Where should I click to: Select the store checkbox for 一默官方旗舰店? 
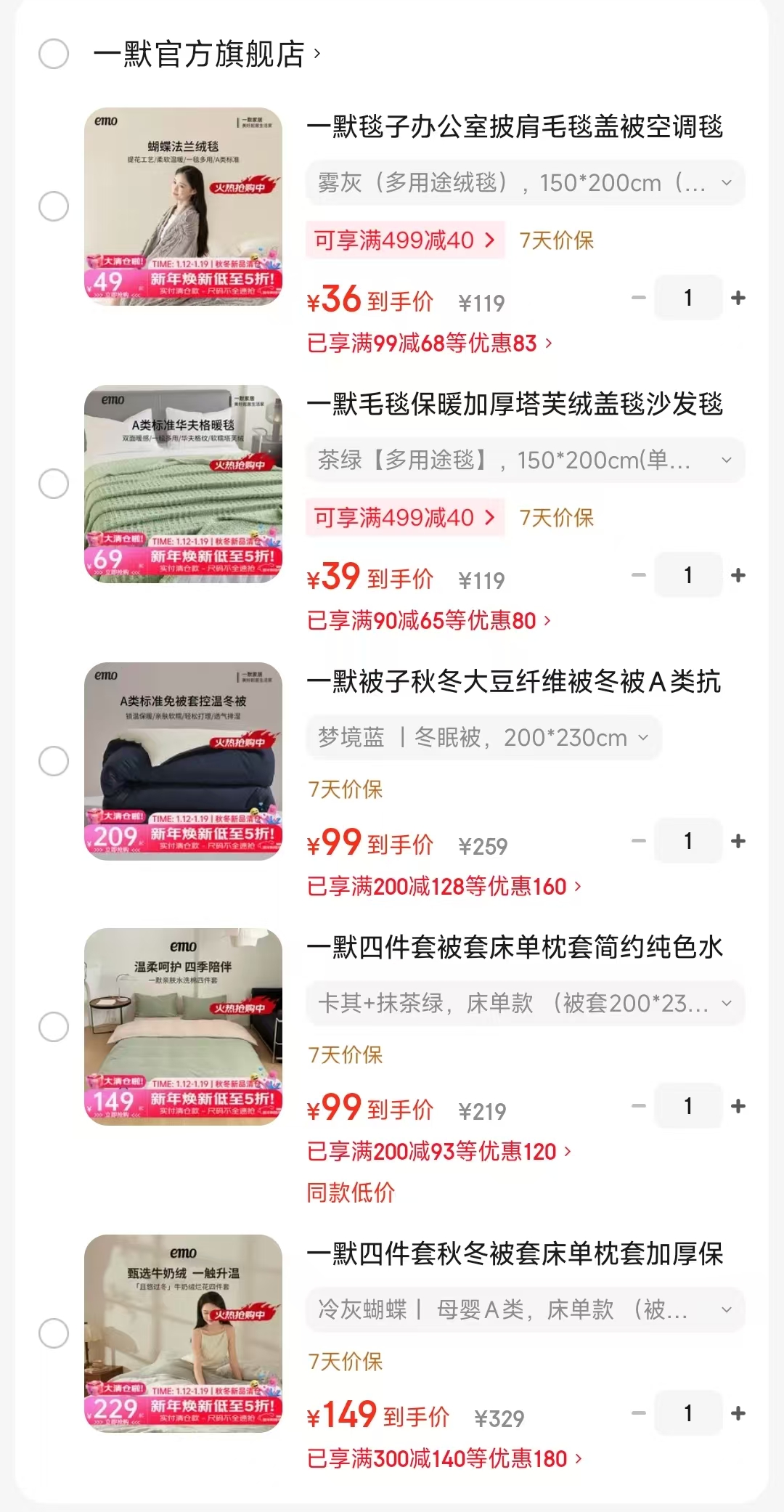(52, 52)
